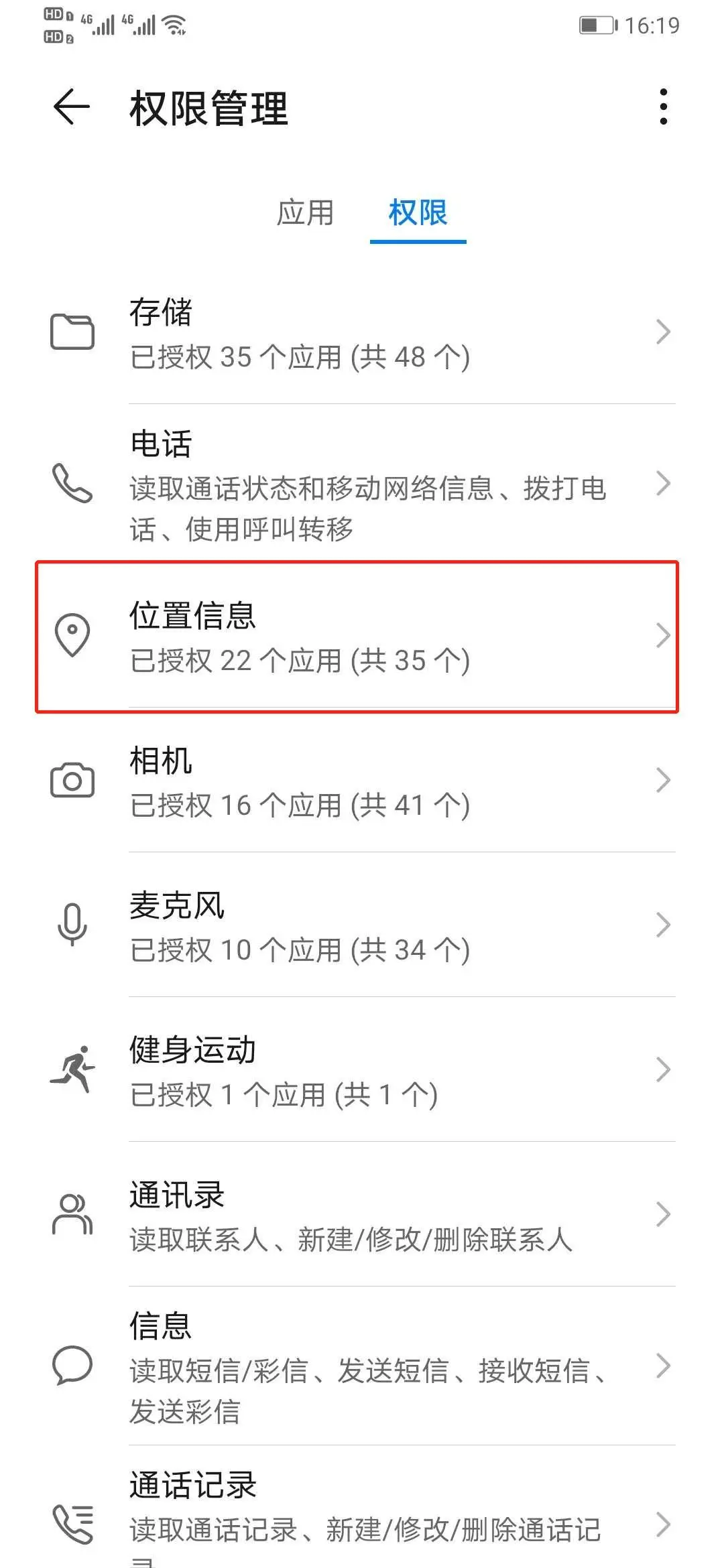Open 存储 permission settings

pos(362,333)
